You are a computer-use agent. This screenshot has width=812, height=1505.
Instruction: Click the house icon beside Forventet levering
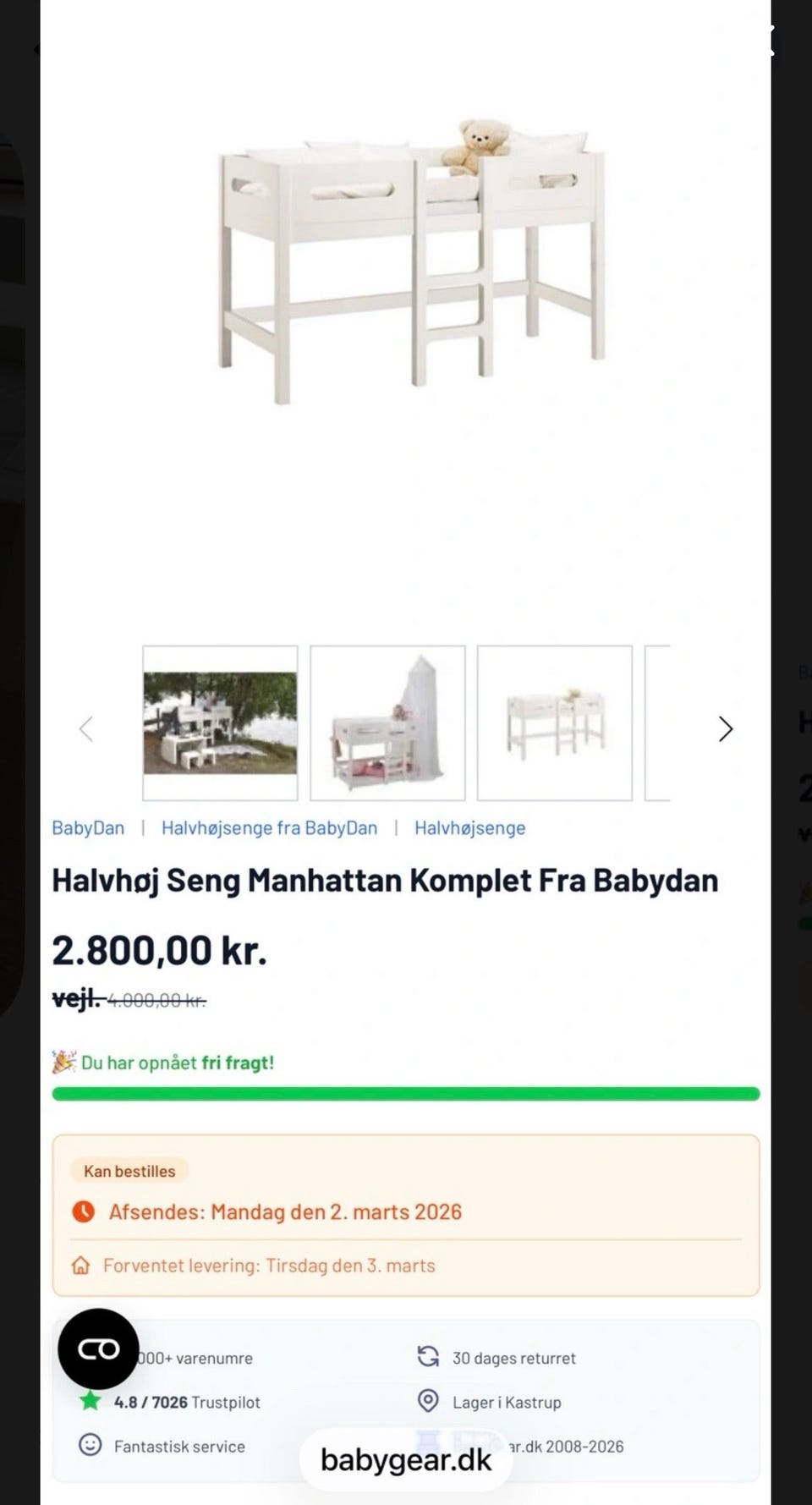pyautogui.click(x=81, y=1266)
